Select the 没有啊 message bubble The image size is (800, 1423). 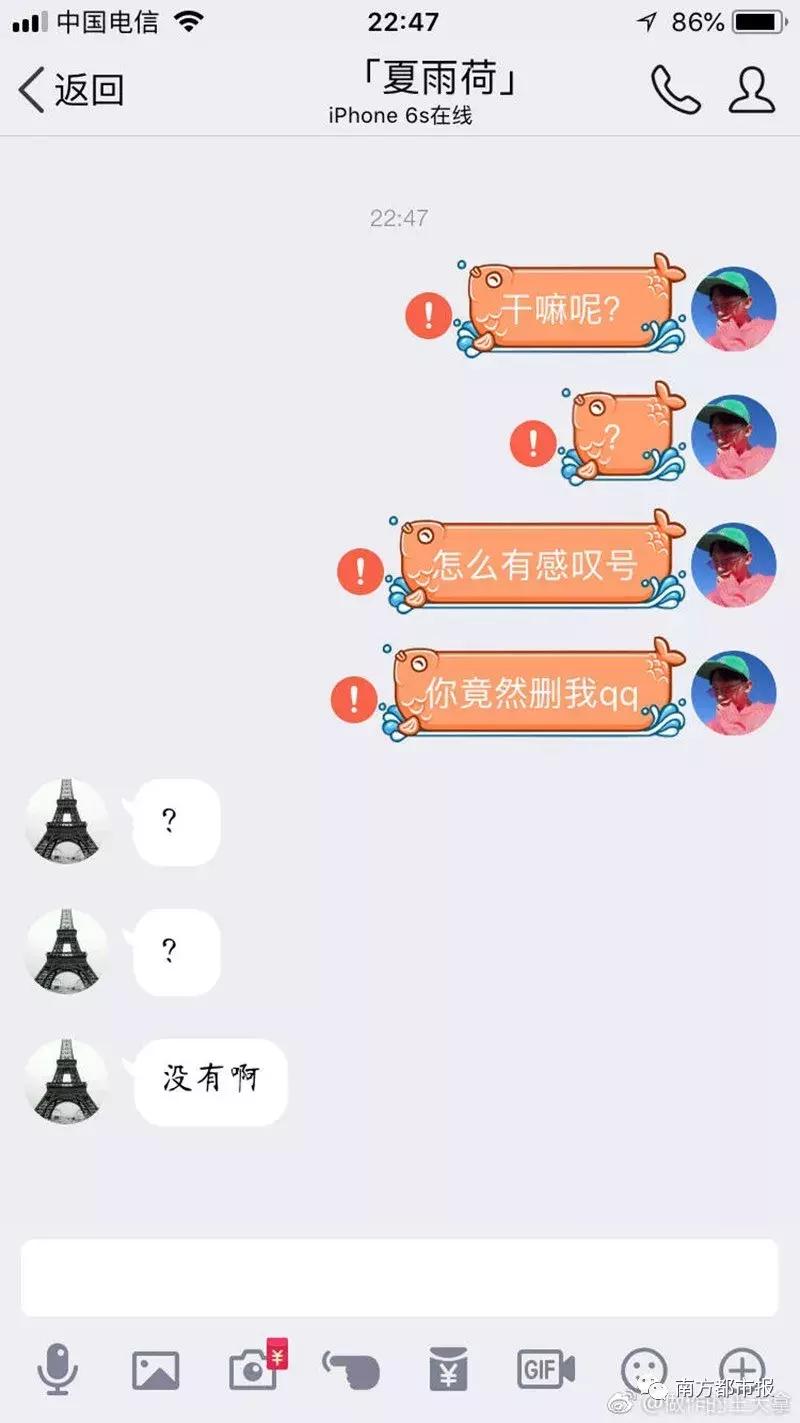210,1080
